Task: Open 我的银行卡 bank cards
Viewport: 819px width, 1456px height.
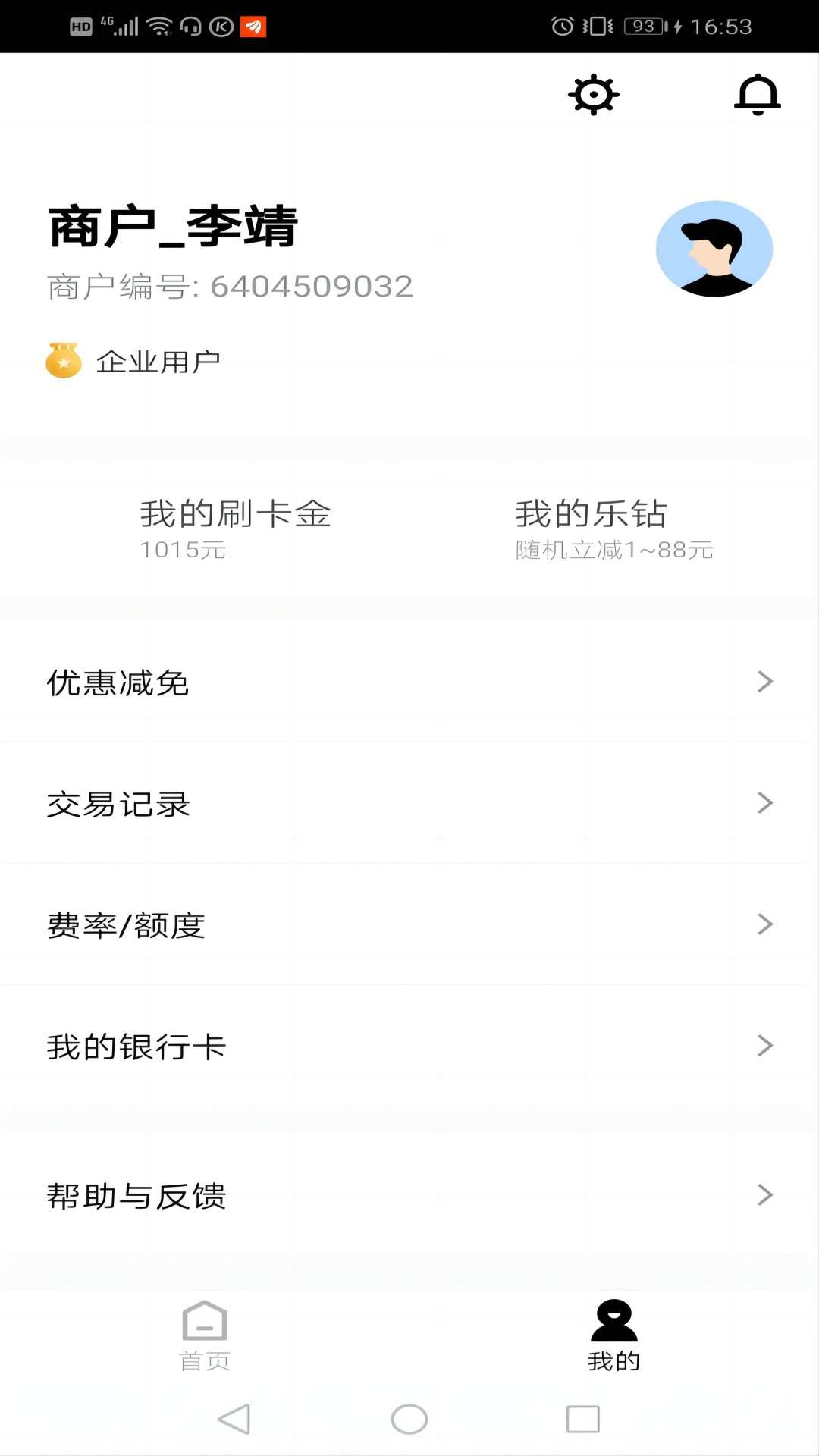Action: click(409, 1046)
